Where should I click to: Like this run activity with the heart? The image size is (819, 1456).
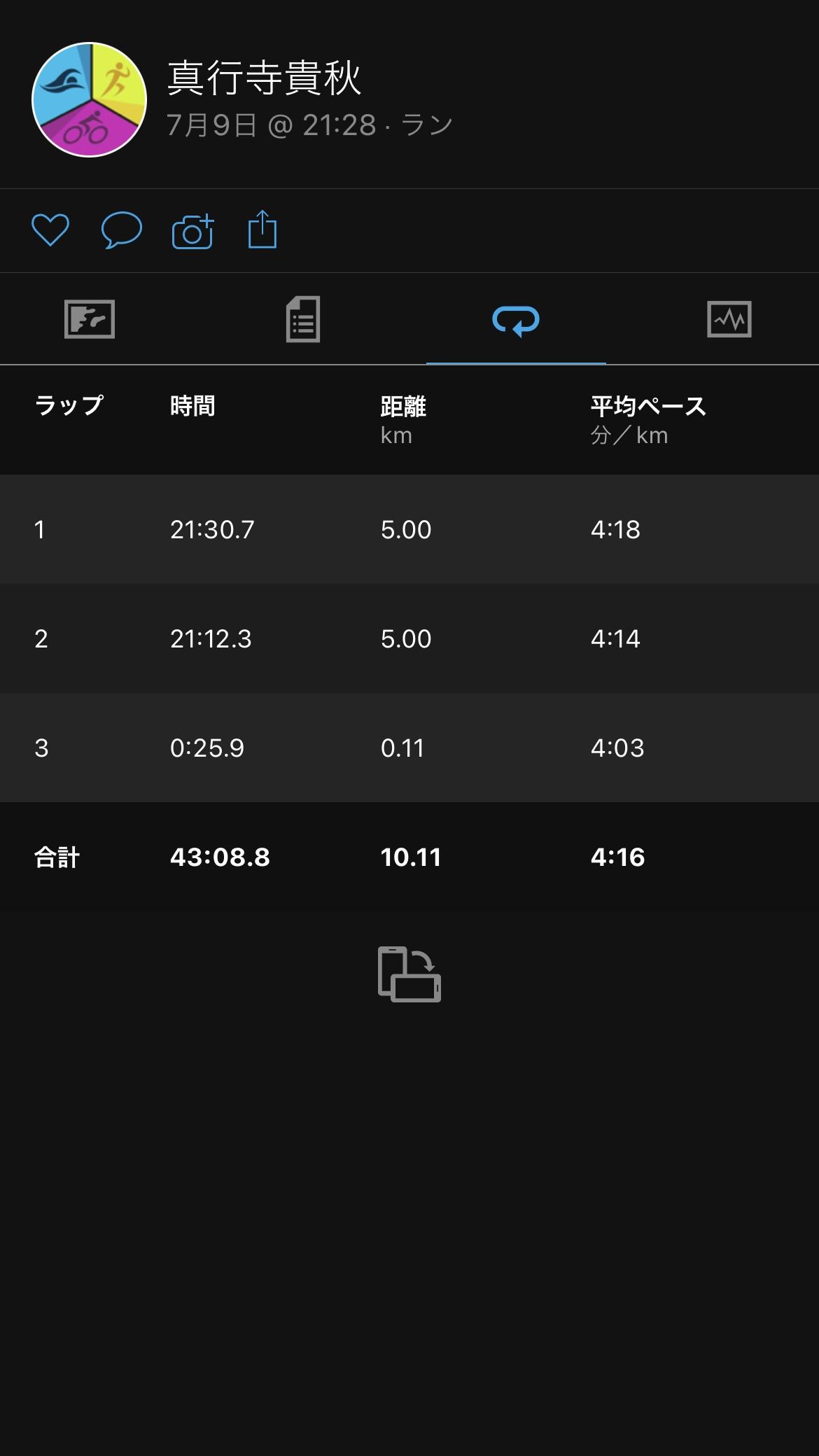tap(50, 230)
